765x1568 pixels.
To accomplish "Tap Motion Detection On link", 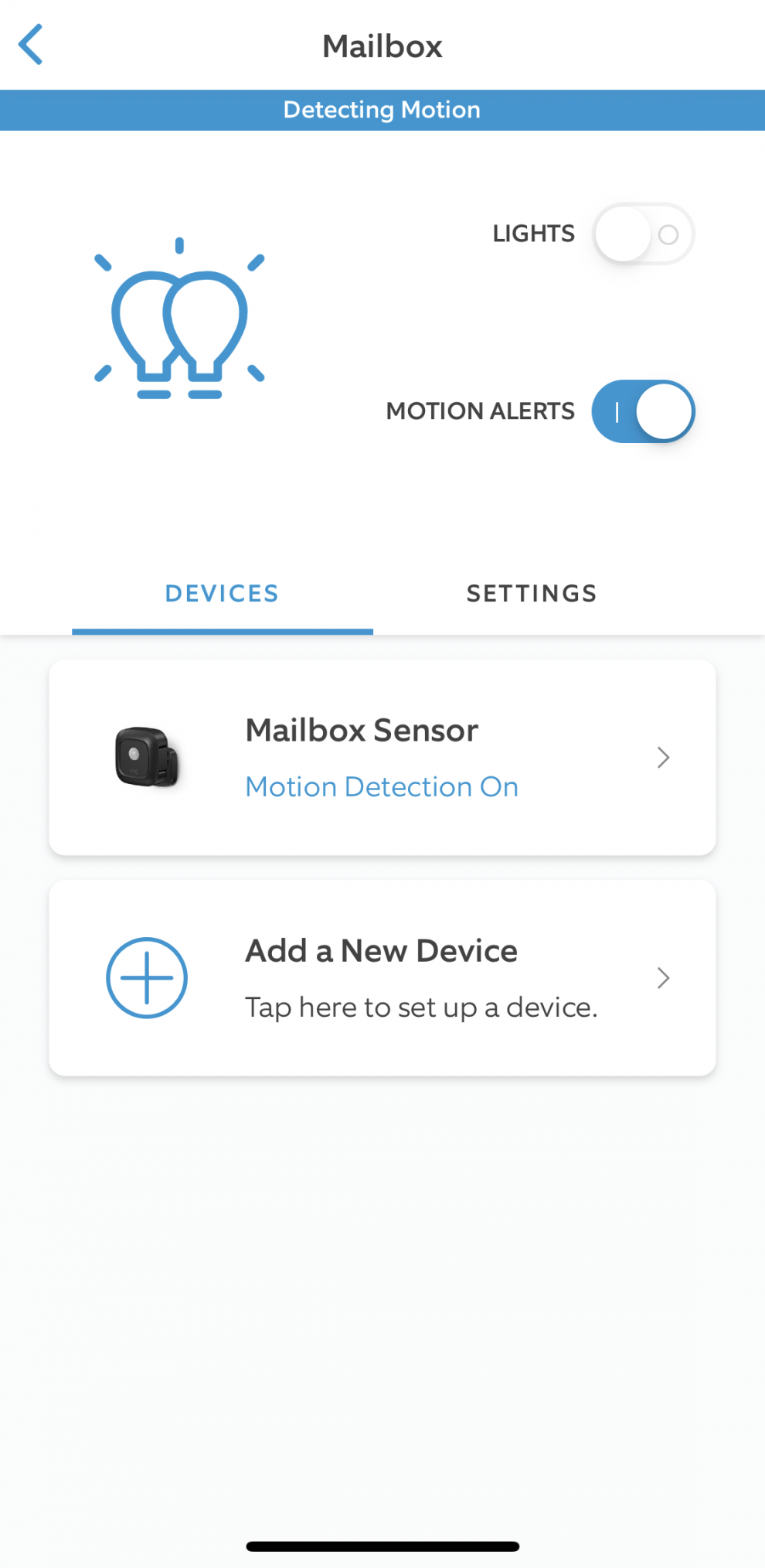I will point(382,786).
